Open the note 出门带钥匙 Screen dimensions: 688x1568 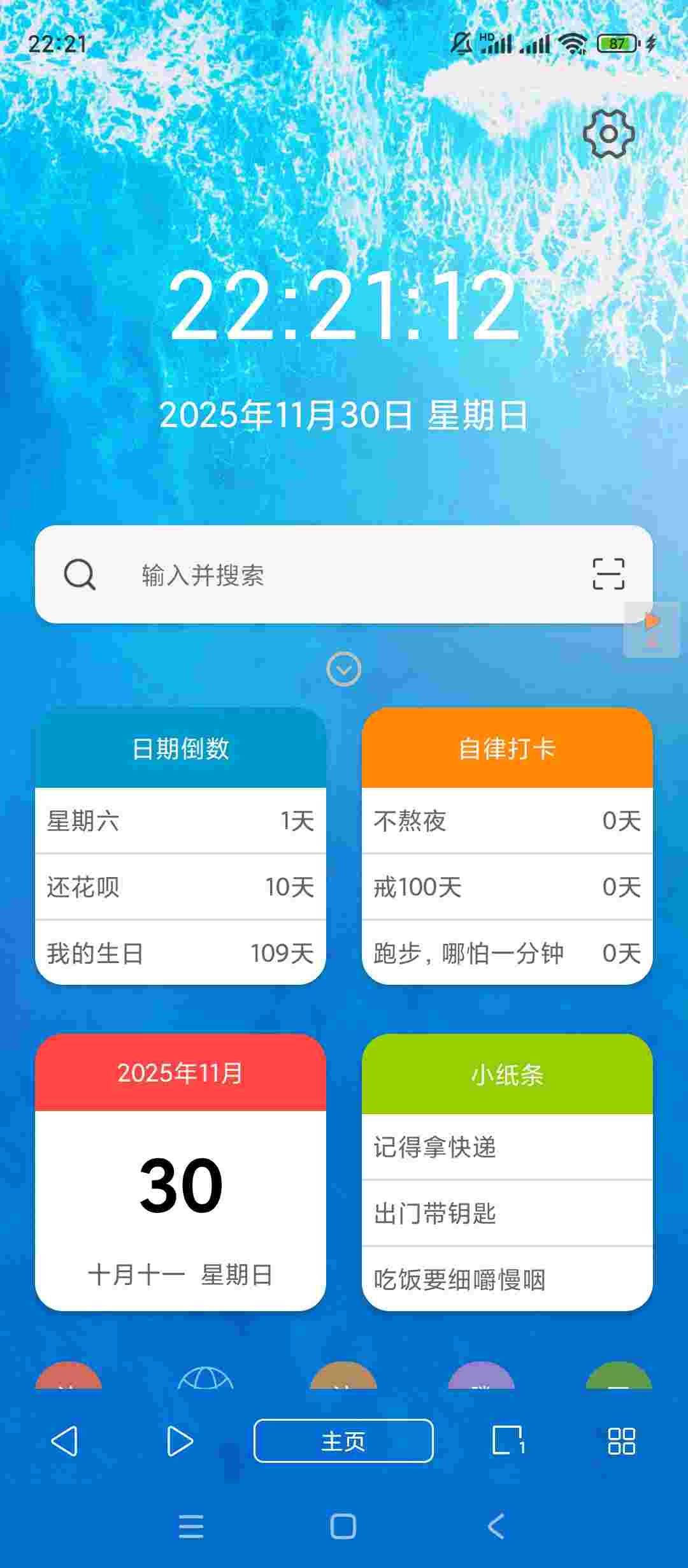(x=507, y=1214)
